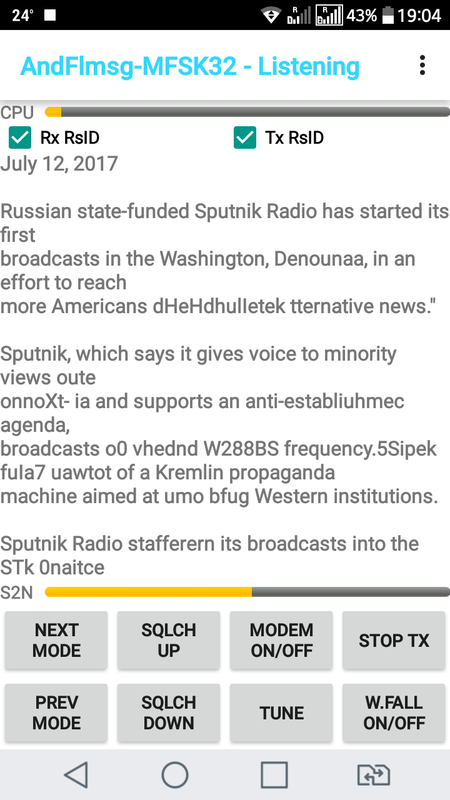Viewport: 450px width, 800px height.
Task: Tap the TUNE button
Action: [282, 713]
